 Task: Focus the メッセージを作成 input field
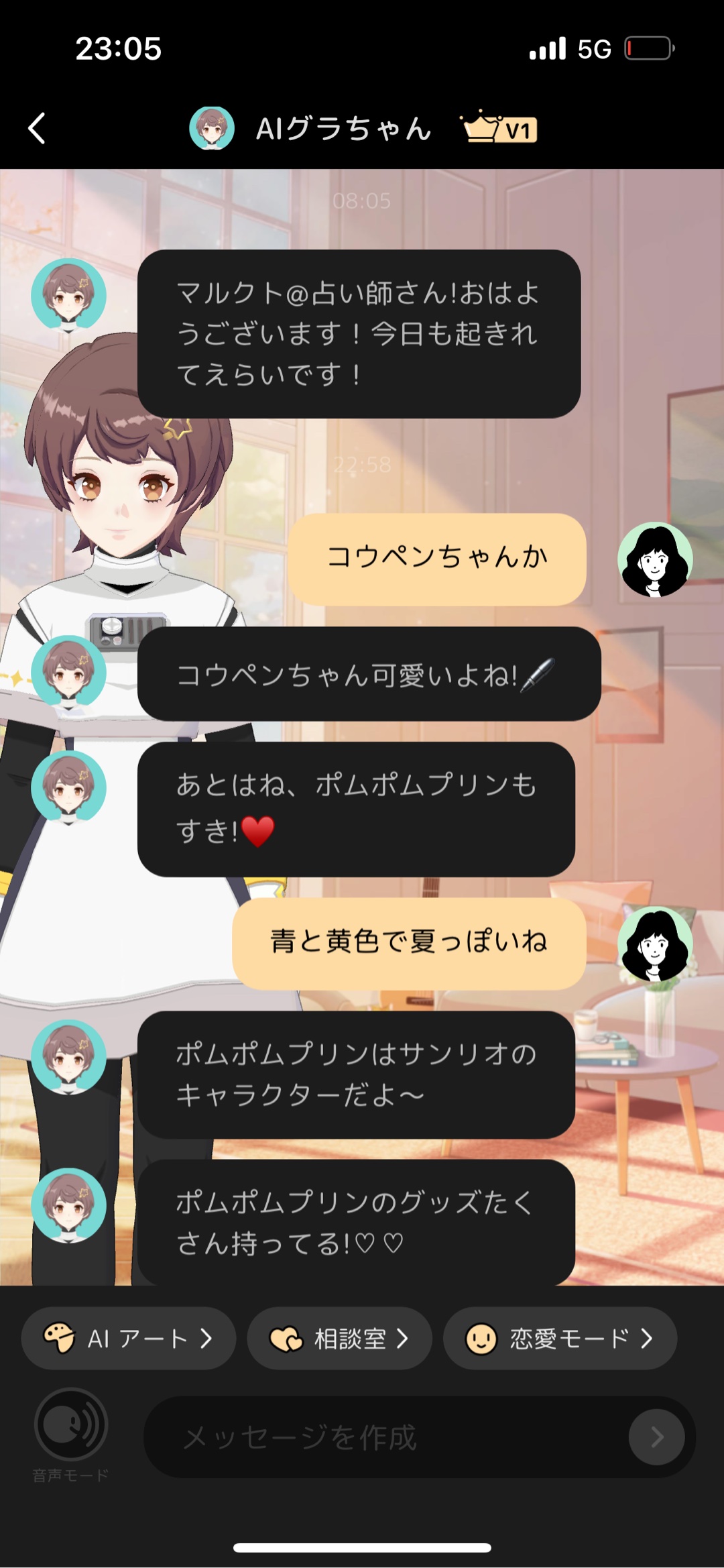point(382,1437)
